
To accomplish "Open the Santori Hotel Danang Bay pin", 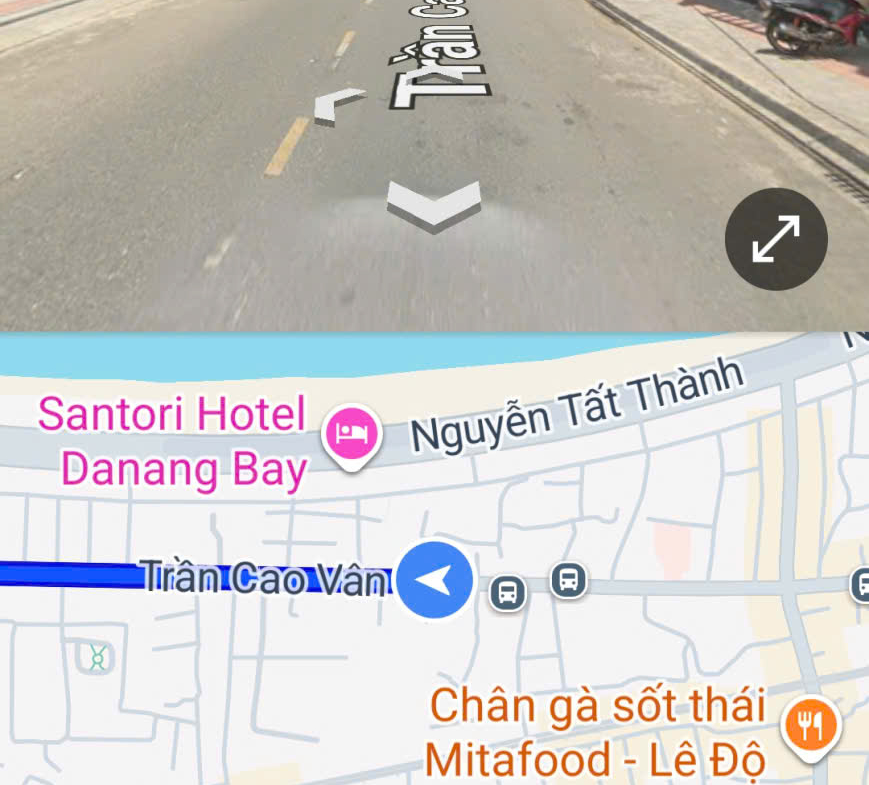I will [x=352, y=434].
